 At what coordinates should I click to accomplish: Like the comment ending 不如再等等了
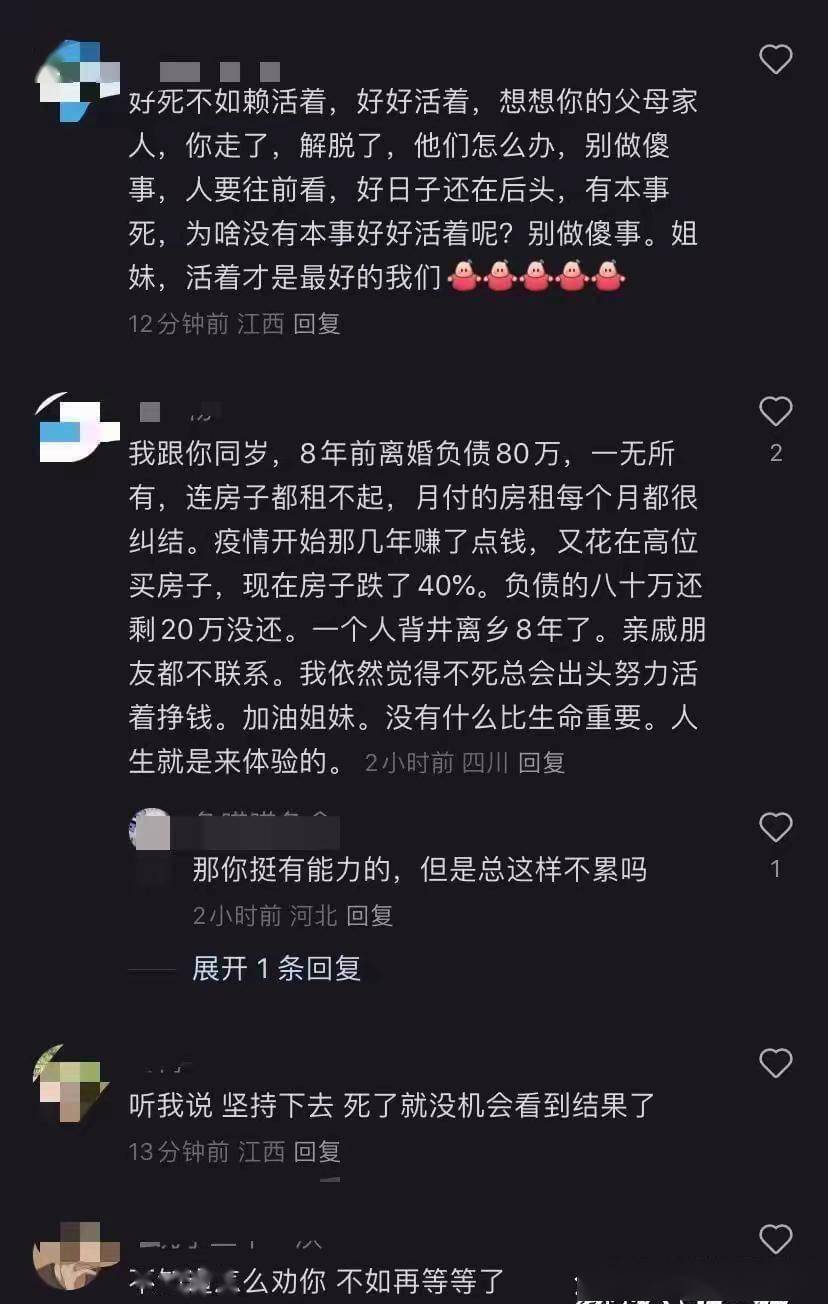(x=775, y=1240)
